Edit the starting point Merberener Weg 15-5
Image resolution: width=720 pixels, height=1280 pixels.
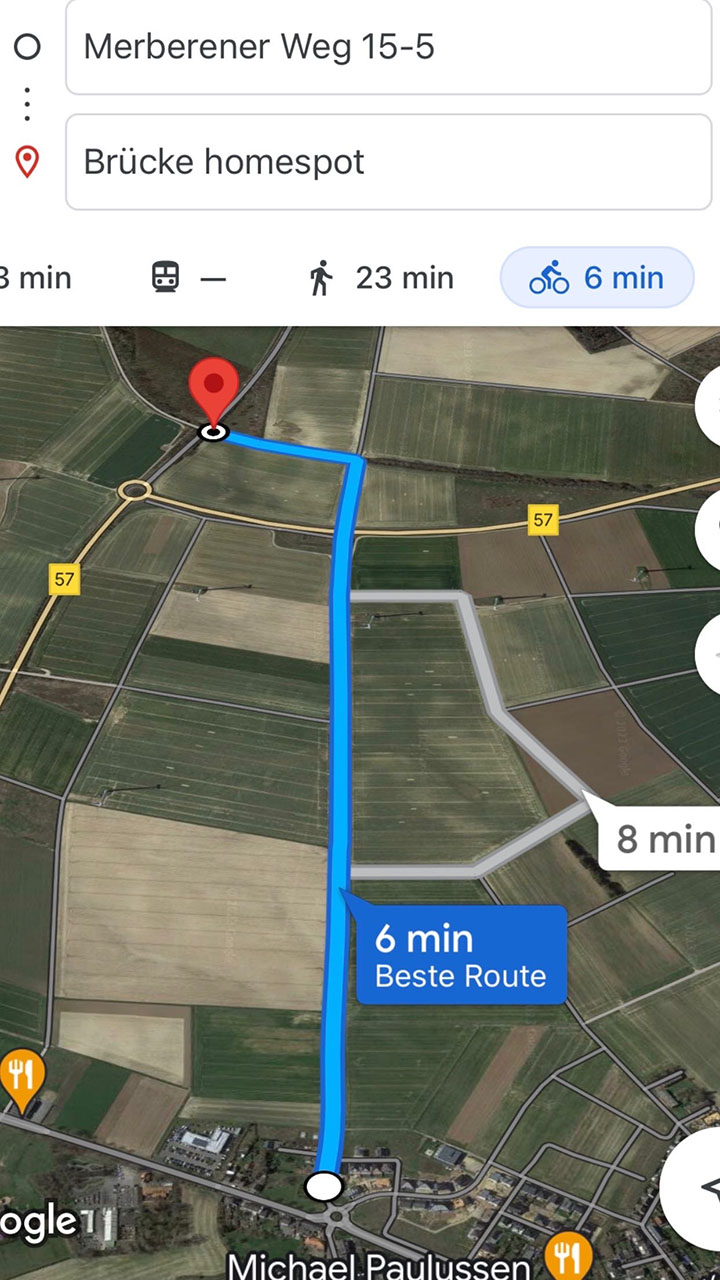coord(388,47)
